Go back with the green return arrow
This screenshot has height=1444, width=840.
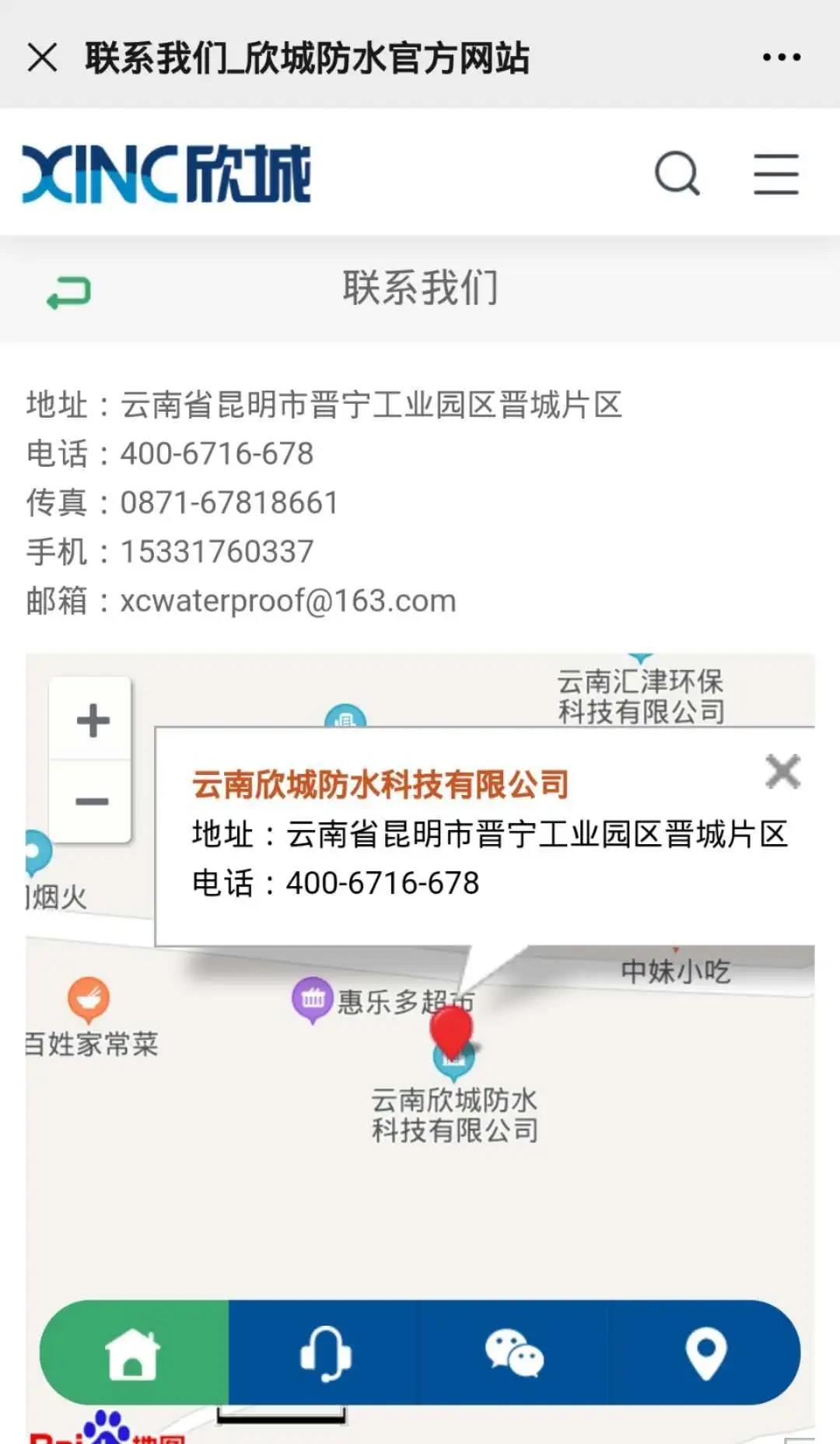(68, 293)
